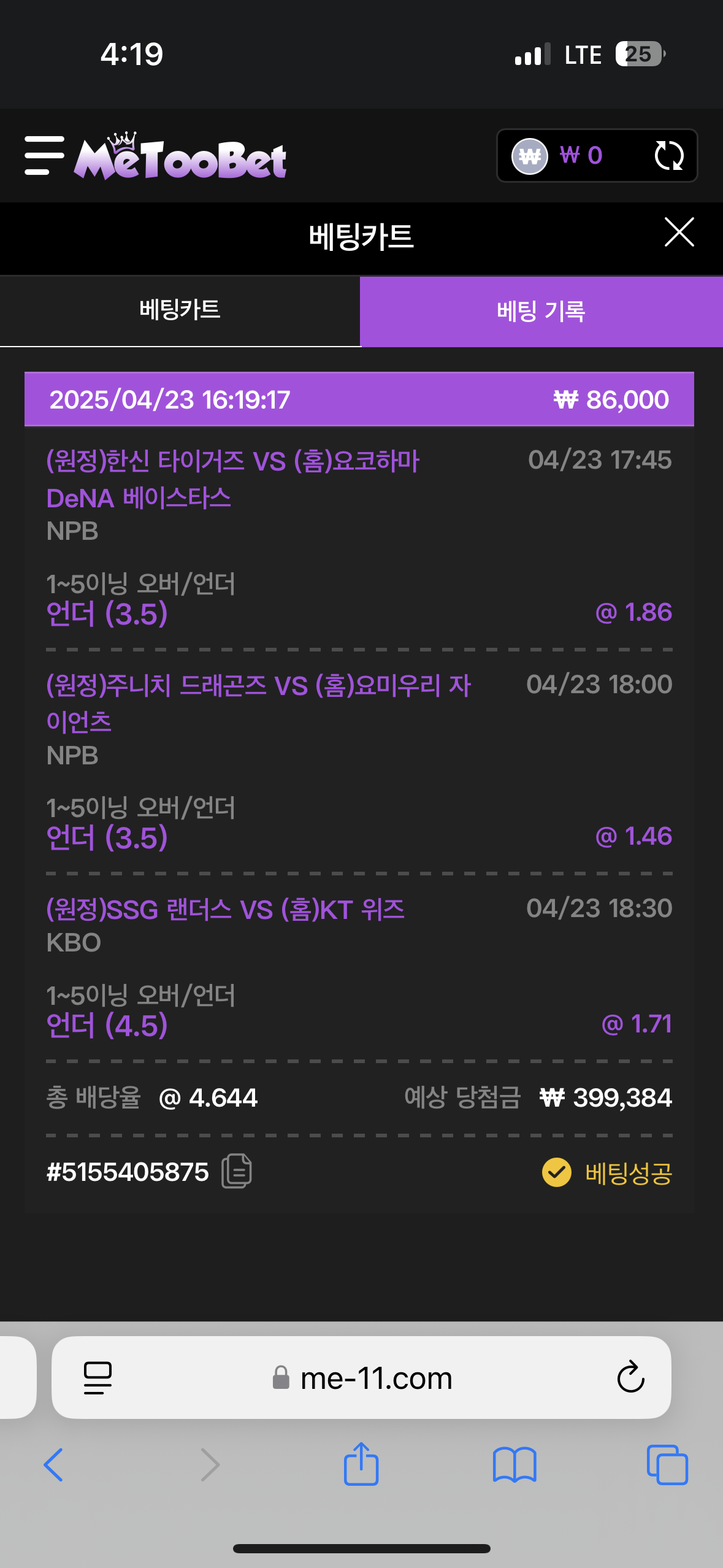Switch to the 베팅카트 tab
Screen dimensions: 723x1568
tap(180, 310)
